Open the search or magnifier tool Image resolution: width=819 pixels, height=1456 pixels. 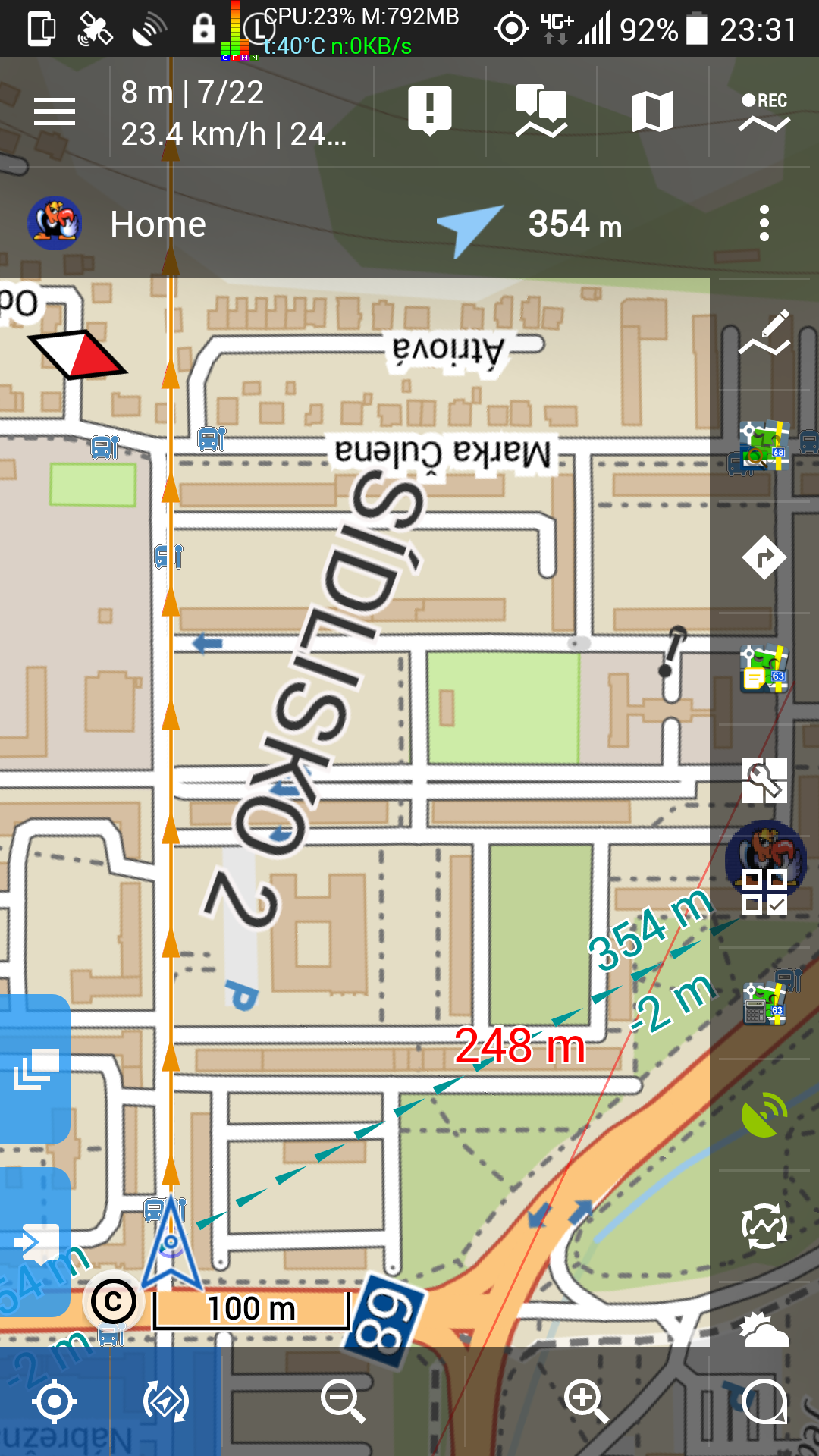(764, 1401)
